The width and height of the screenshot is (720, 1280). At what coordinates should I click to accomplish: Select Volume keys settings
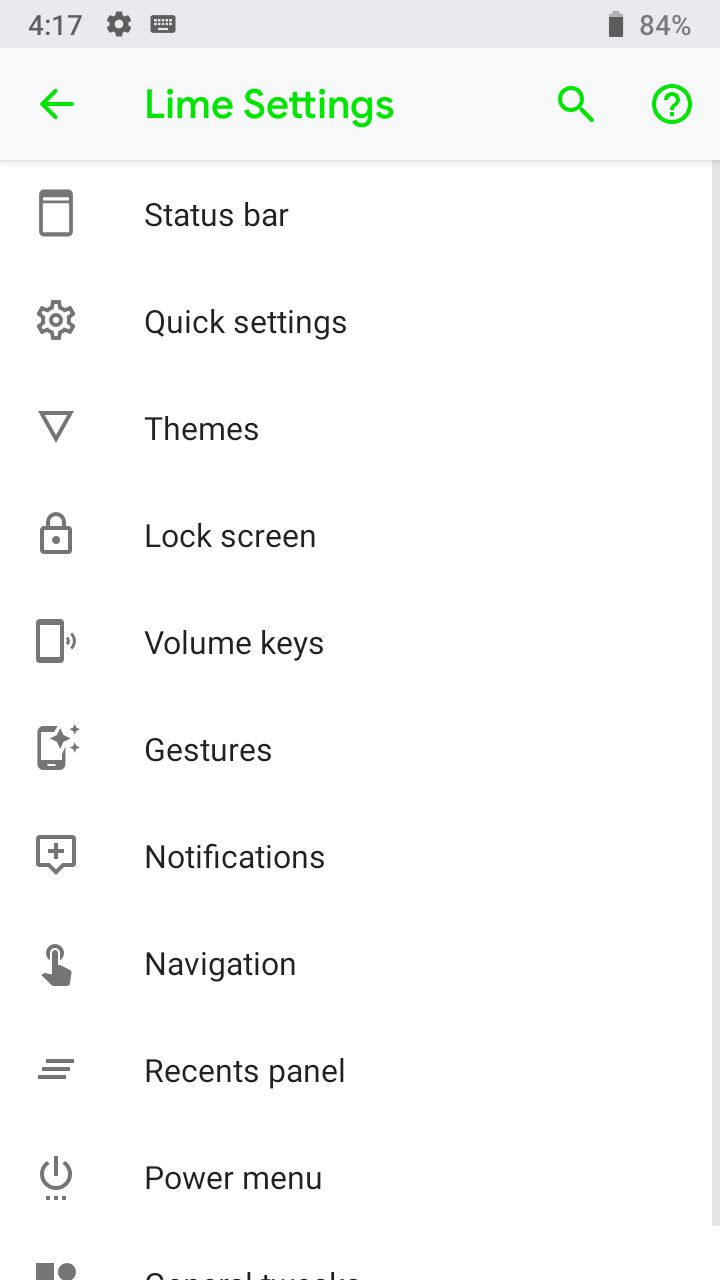360,643
